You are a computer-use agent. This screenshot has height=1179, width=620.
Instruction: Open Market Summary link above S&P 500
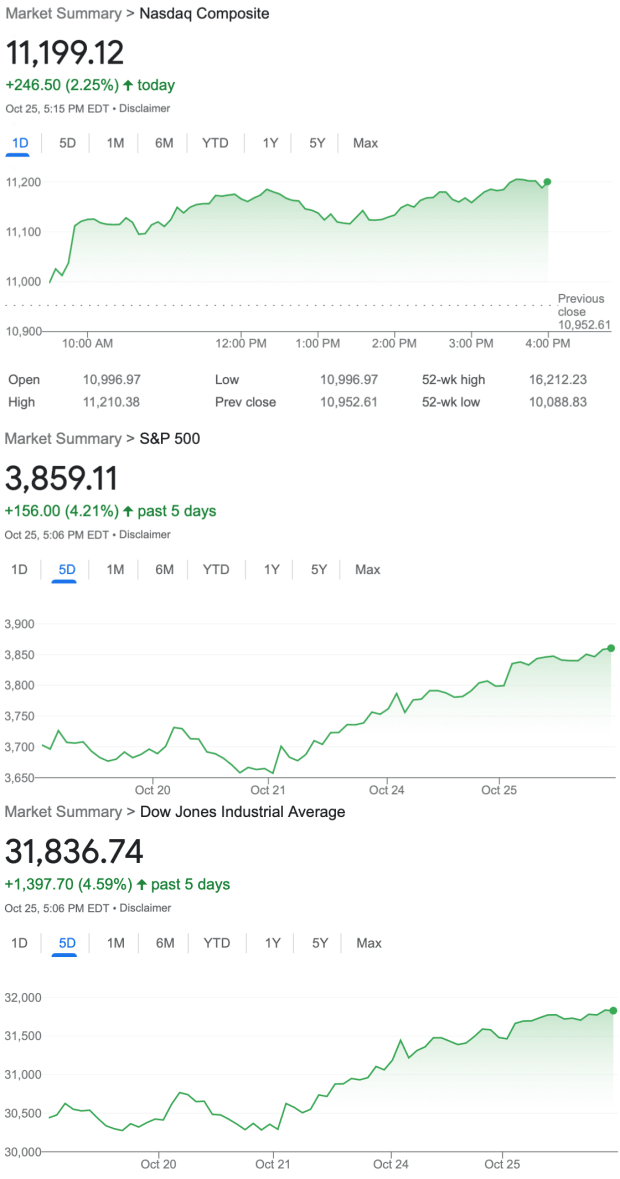click(x=62, y=438)
